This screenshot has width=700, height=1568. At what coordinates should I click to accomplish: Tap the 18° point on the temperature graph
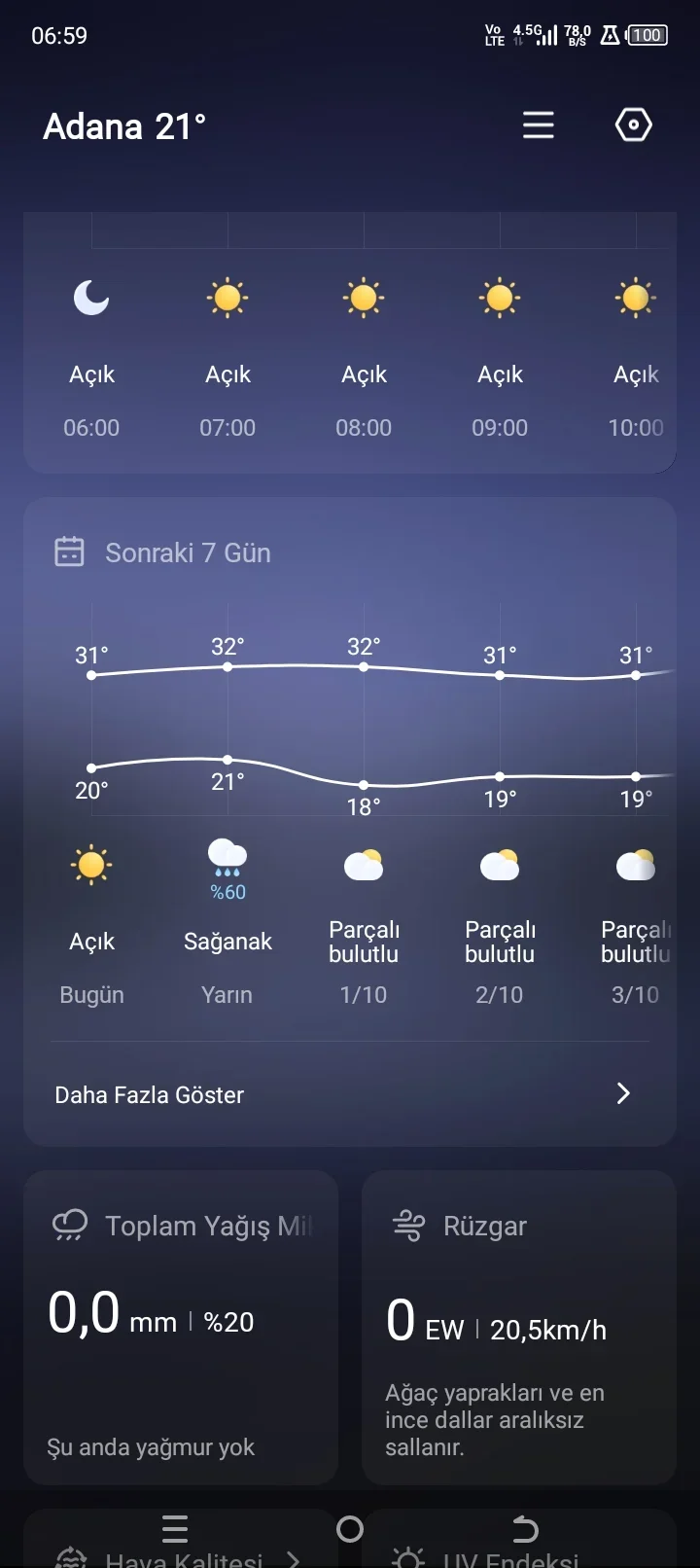pyautogui.click(x=364, y=783)
